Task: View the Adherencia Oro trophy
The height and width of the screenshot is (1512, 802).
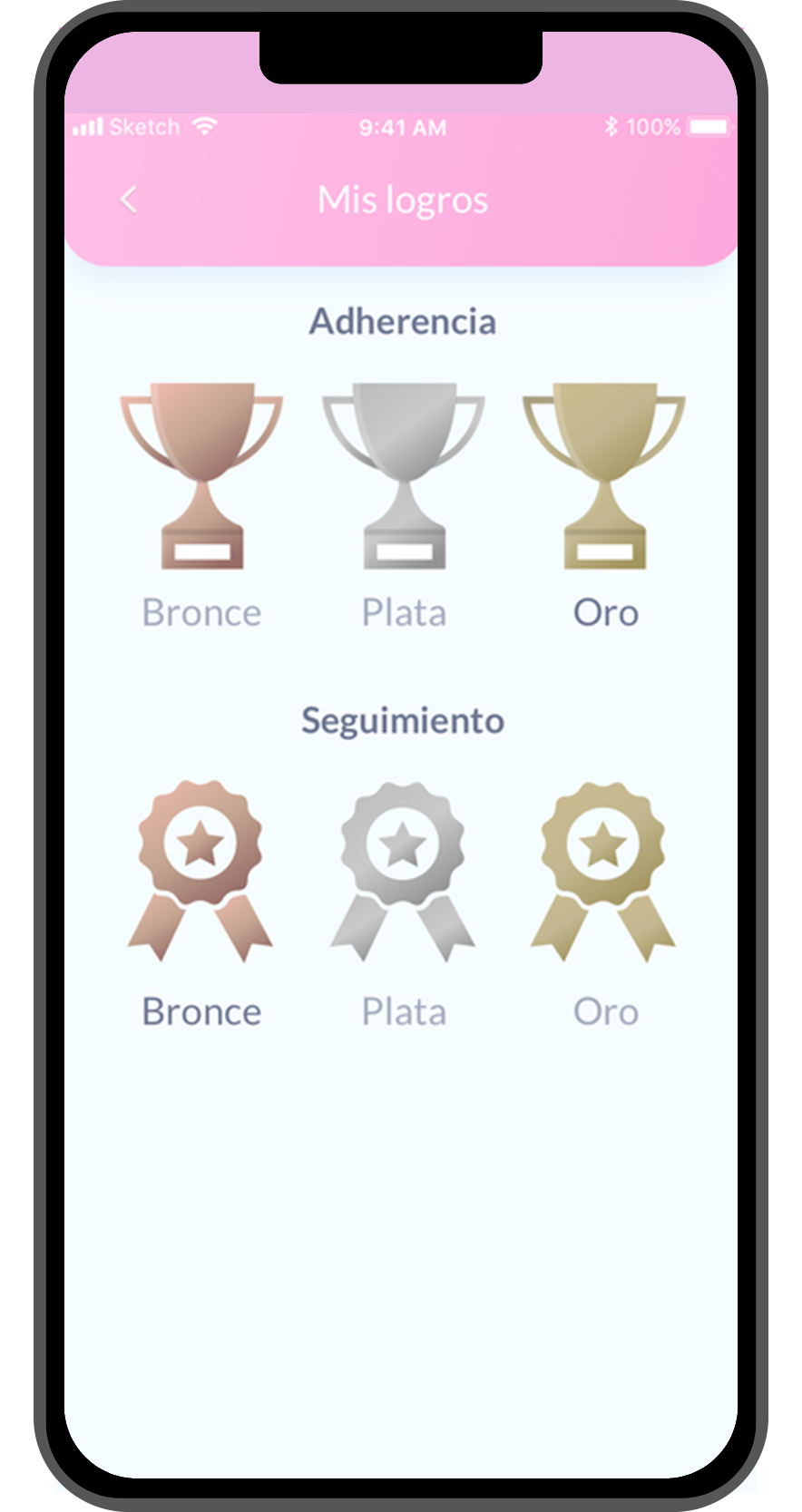Action: coord(604,476)
